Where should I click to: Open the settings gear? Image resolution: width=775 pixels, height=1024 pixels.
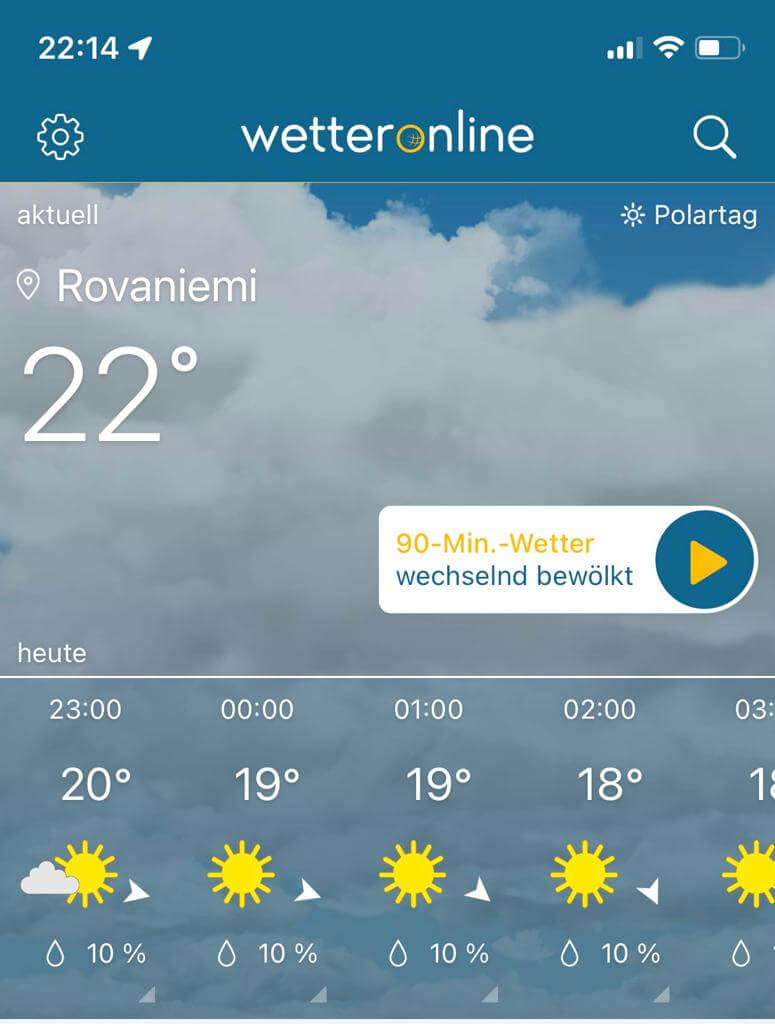click(60, 137)
